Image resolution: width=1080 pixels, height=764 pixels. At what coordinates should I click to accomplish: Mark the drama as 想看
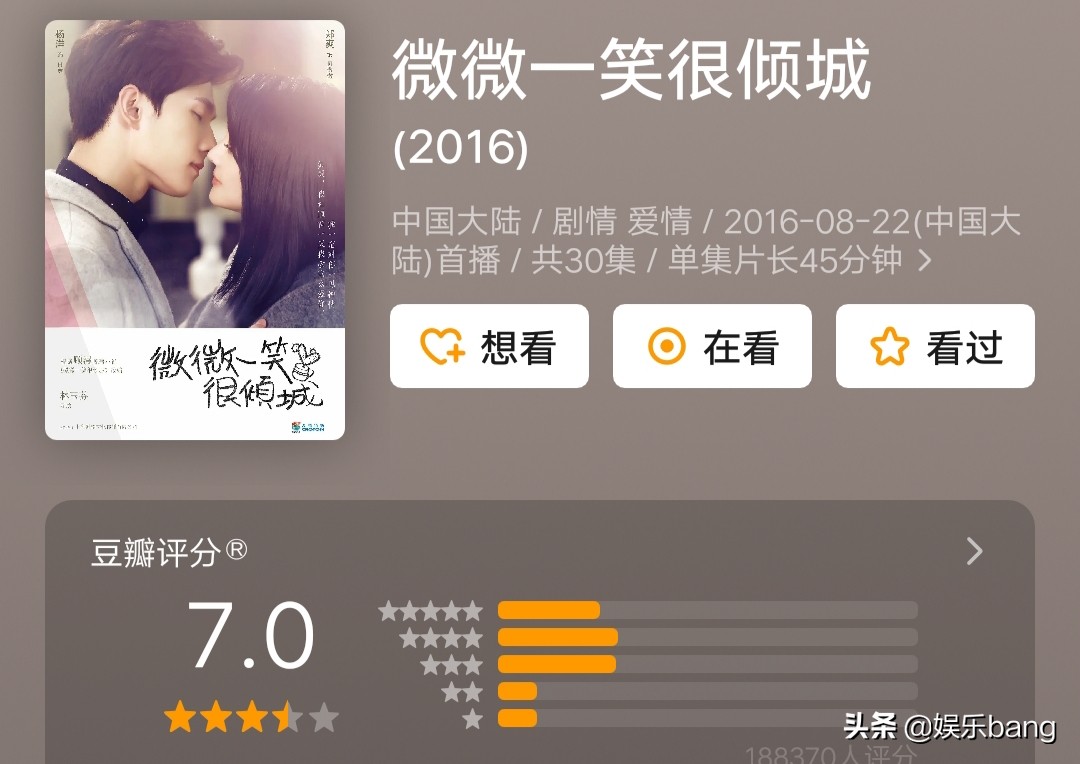489,346
